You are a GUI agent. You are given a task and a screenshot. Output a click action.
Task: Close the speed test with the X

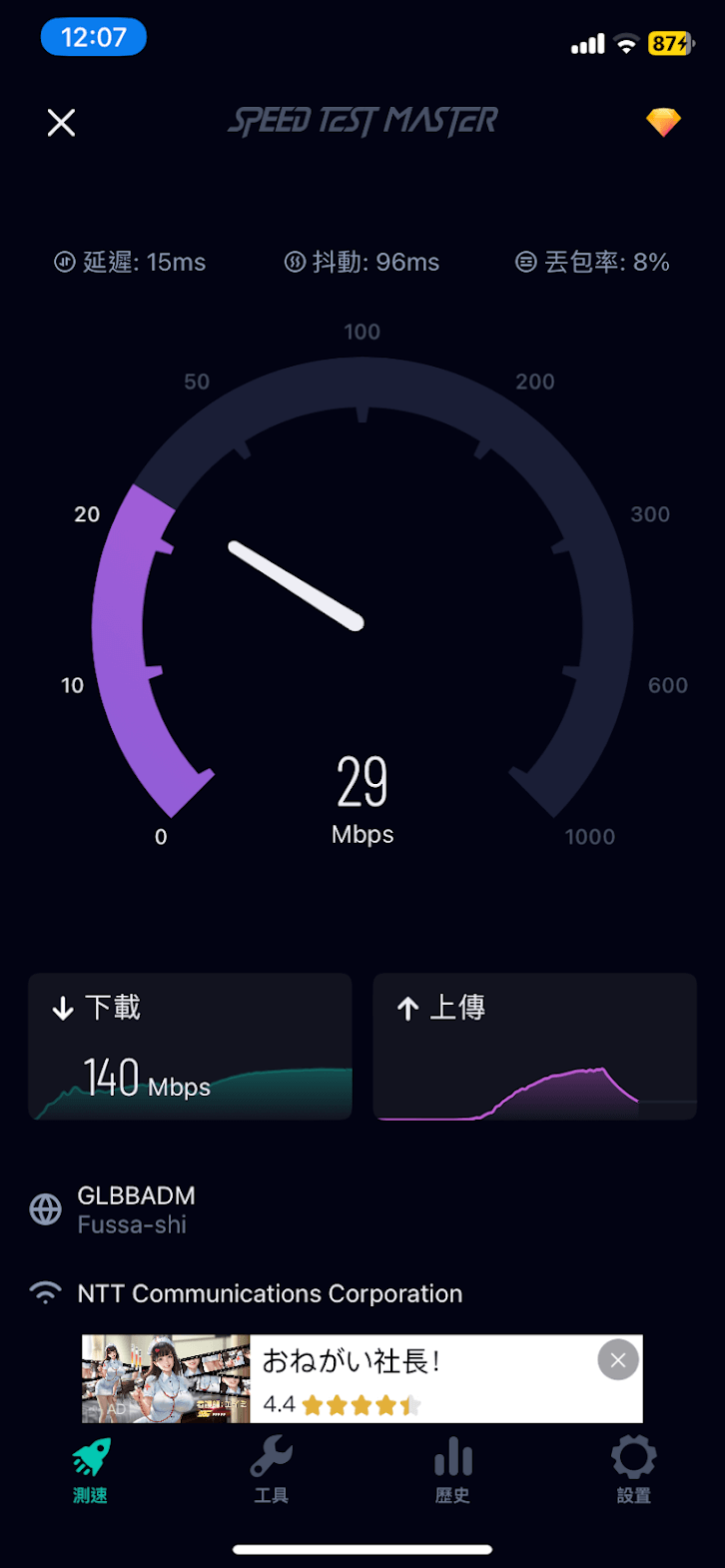(62, 123)
